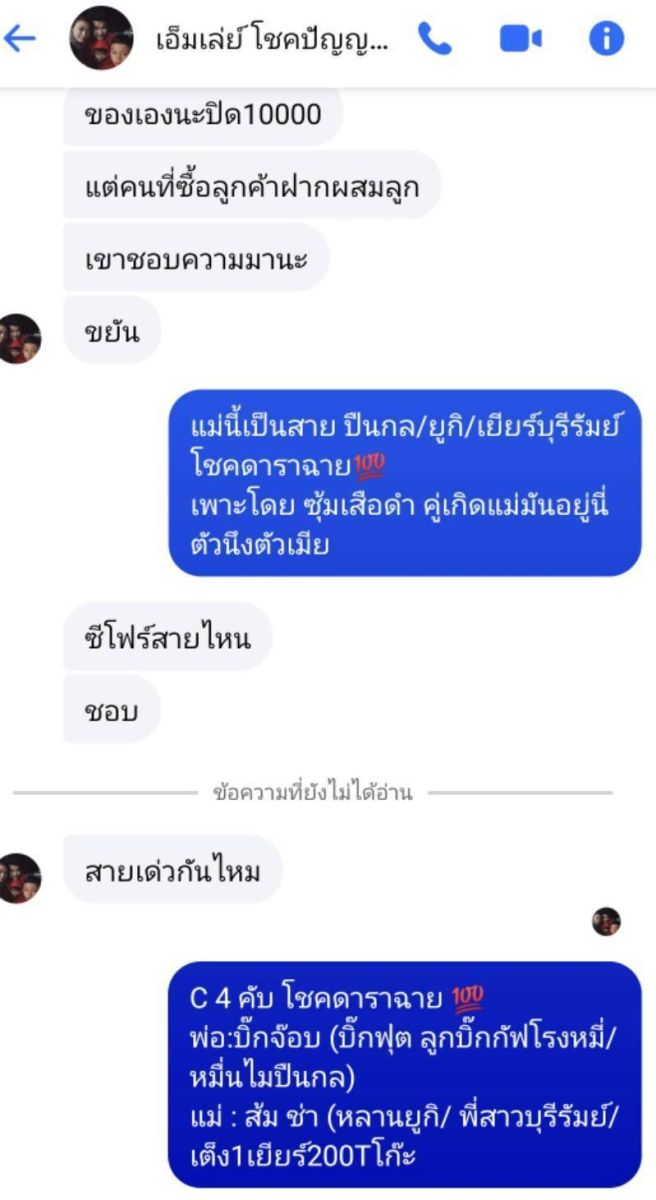This screenshot has height=1200, width=656.
Task: Open เอ็มเล่ย์ โชคปัญญ... contact name in header
Action: (275, 40)
